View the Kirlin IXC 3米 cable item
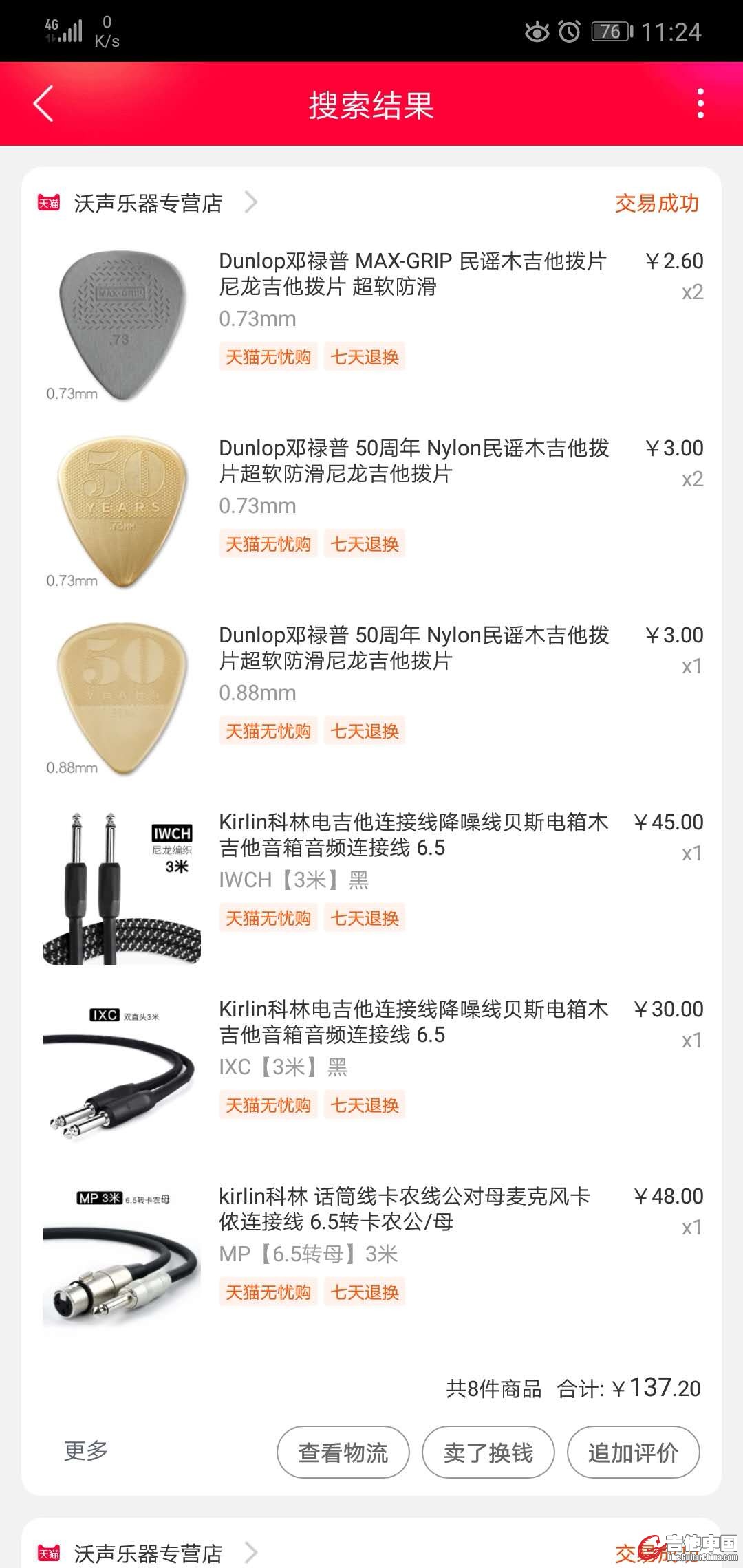 click(413, 1022)
